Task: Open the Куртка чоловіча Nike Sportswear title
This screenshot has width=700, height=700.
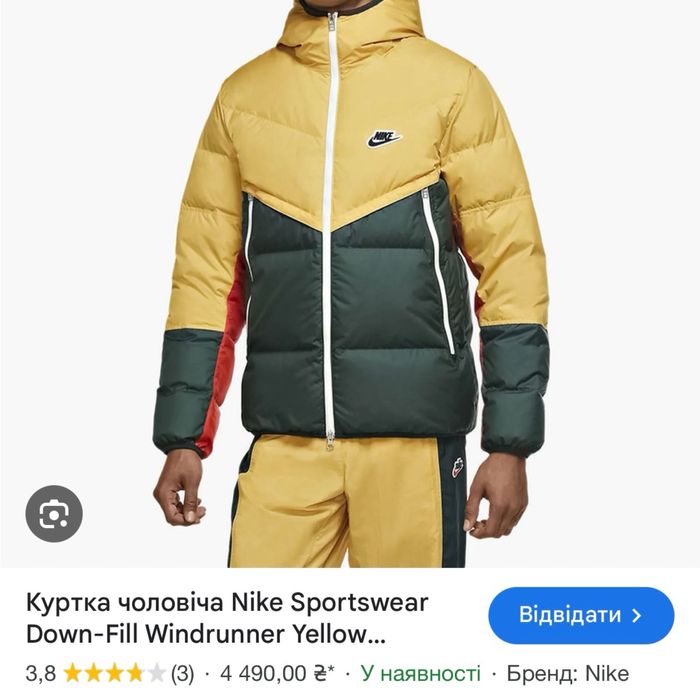Action: [227, 619]
